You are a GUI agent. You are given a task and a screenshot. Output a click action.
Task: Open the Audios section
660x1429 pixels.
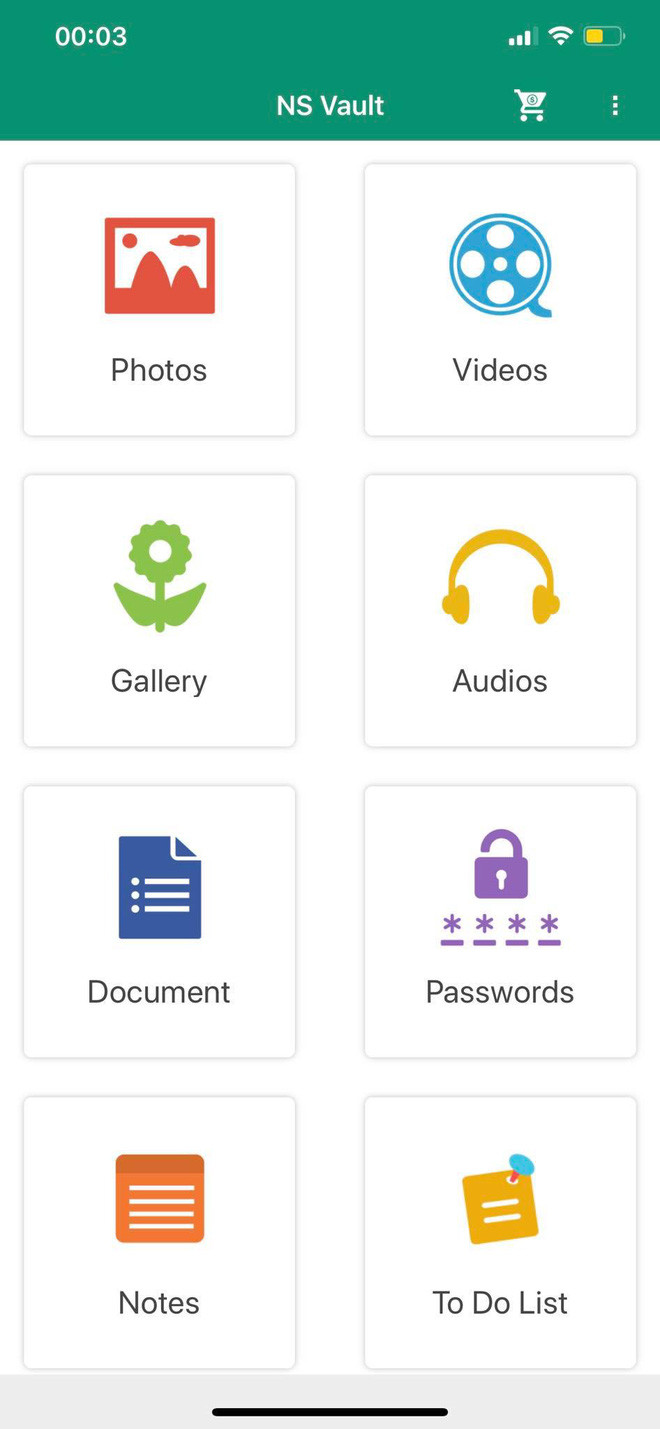(x=500, y=610)
